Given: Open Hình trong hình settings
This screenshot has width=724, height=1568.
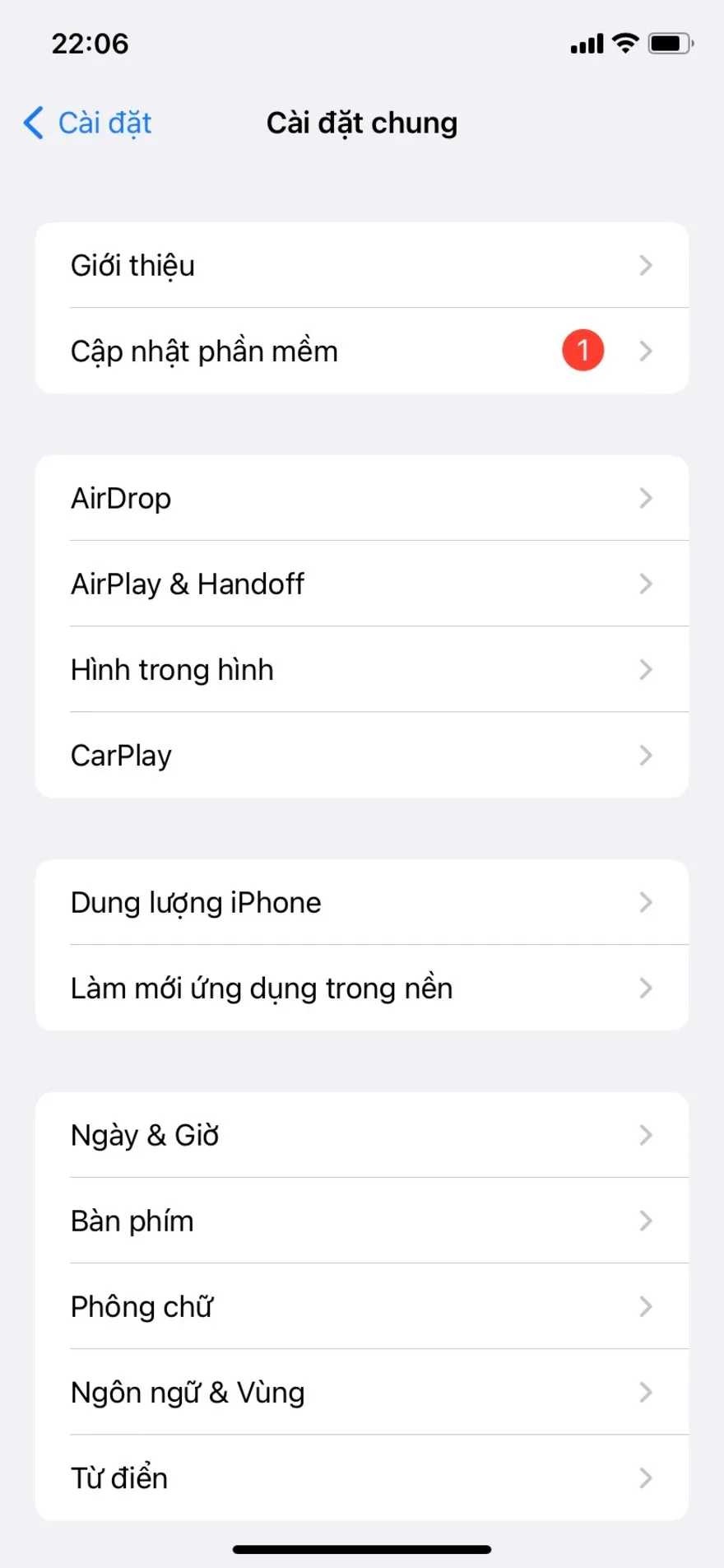Looking at the screenshot, I should pyautogui.click(x=362, y=669).
